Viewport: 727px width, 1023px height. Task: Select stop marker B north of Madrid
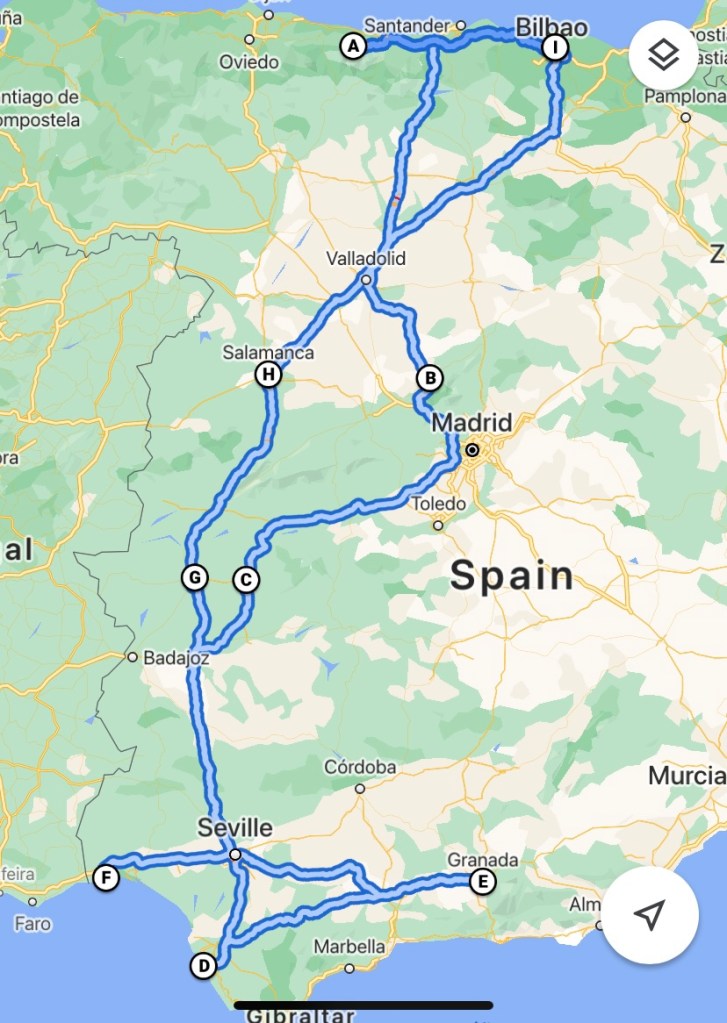[428, 378]
